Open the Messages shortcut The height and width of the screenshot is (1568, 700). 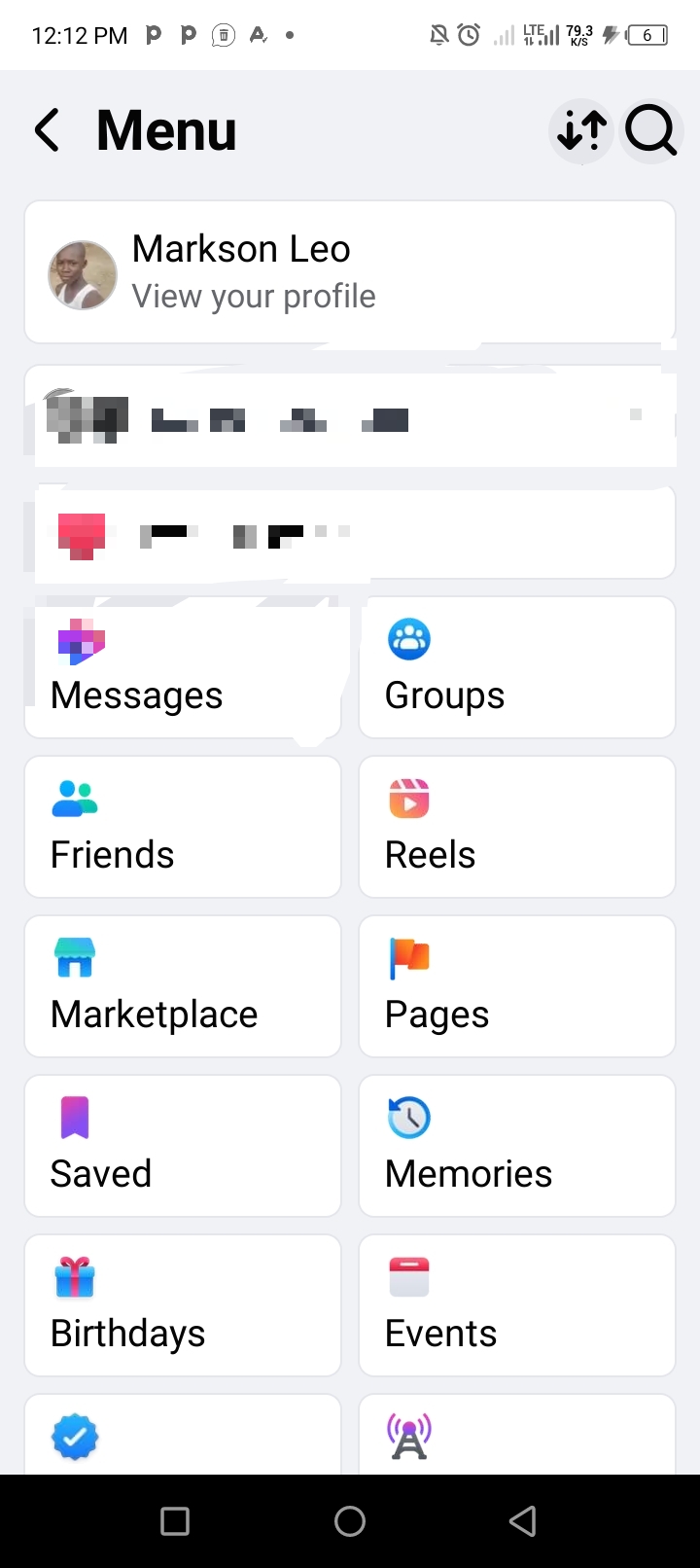[183, 667]
